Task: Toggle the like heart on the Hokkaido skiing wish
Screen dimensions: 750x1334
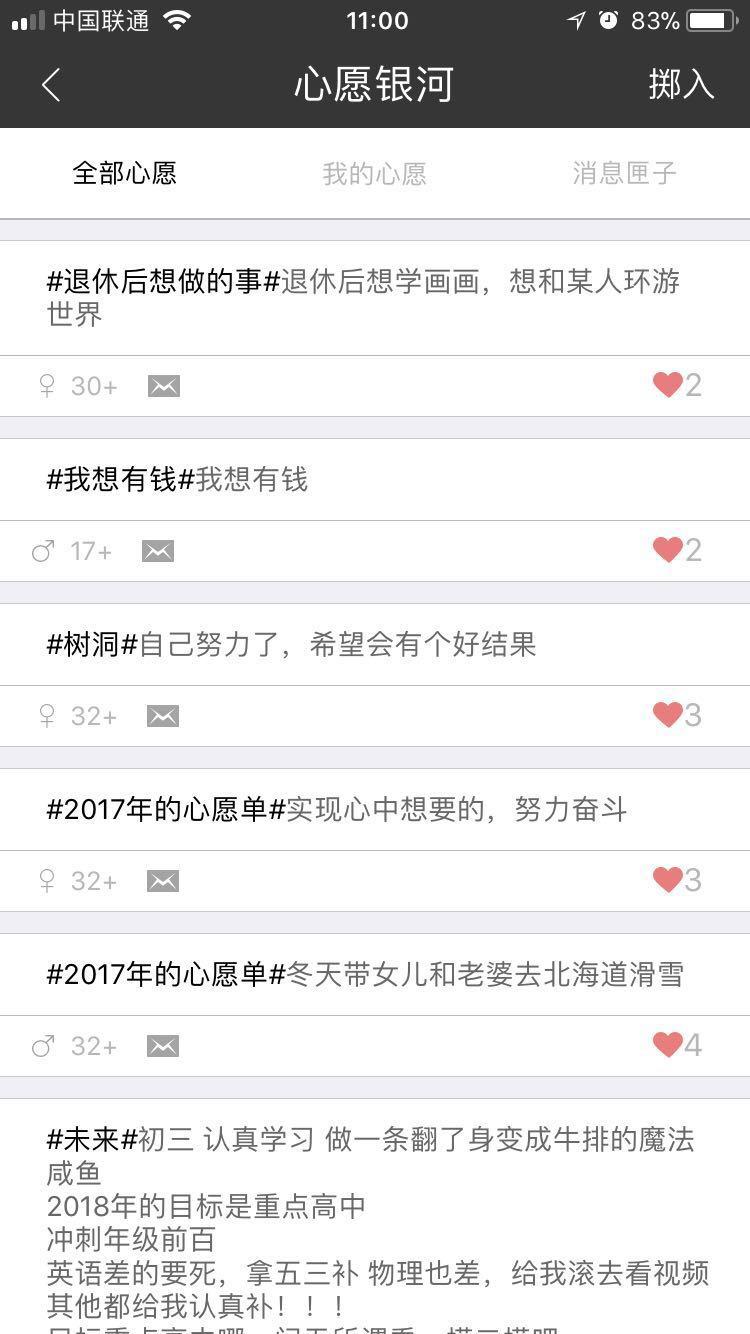Action: pyautogui.click(x=668, y=1043)
